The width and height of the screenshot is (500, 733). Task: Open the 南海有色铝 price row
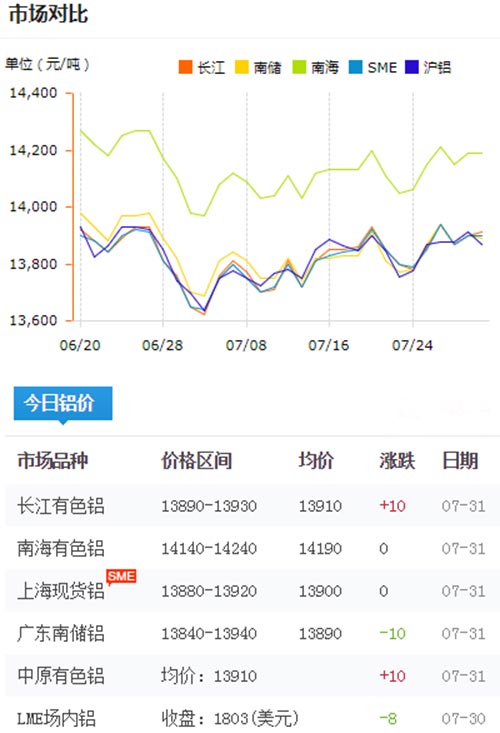pos(252,548)
